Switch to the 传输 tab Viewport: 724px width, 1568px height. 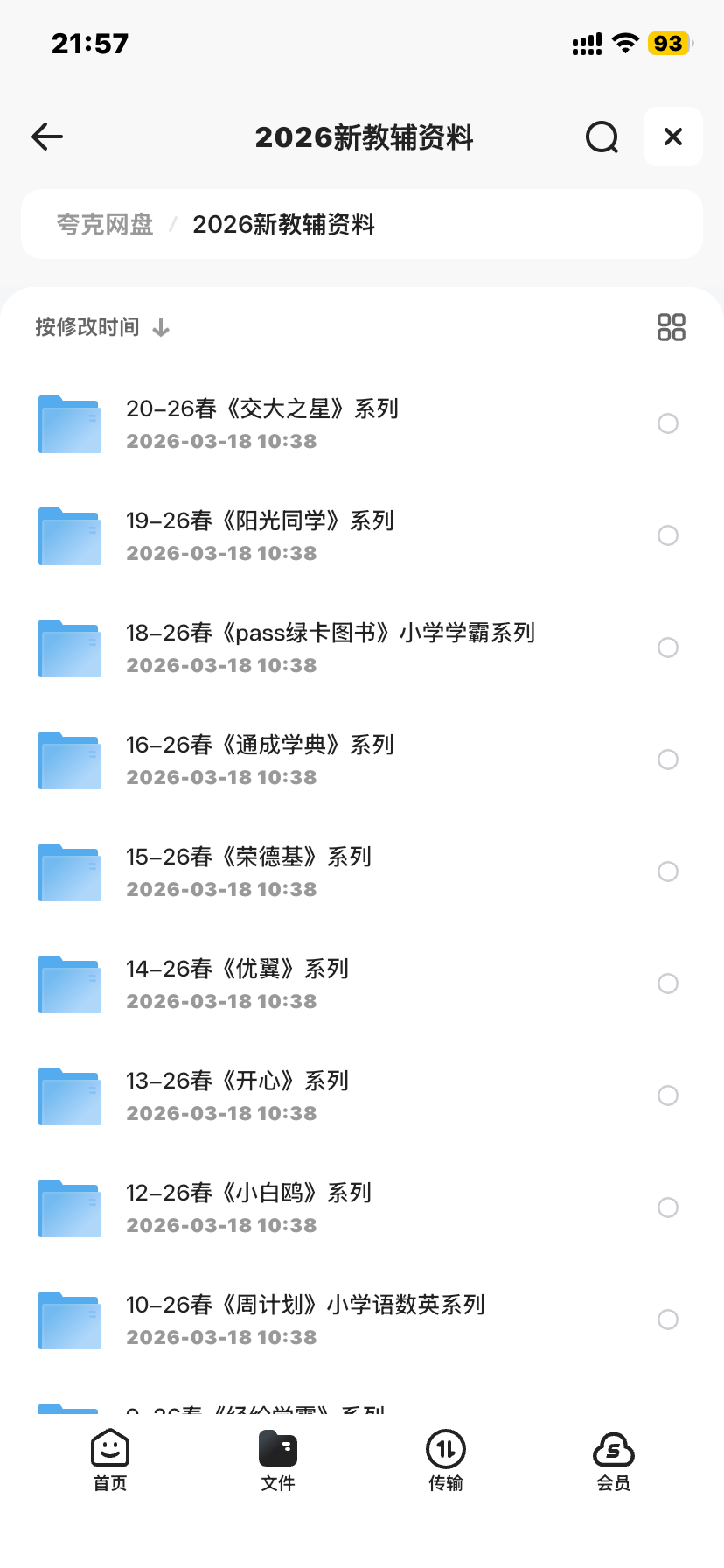click(x=446, y=1460)
